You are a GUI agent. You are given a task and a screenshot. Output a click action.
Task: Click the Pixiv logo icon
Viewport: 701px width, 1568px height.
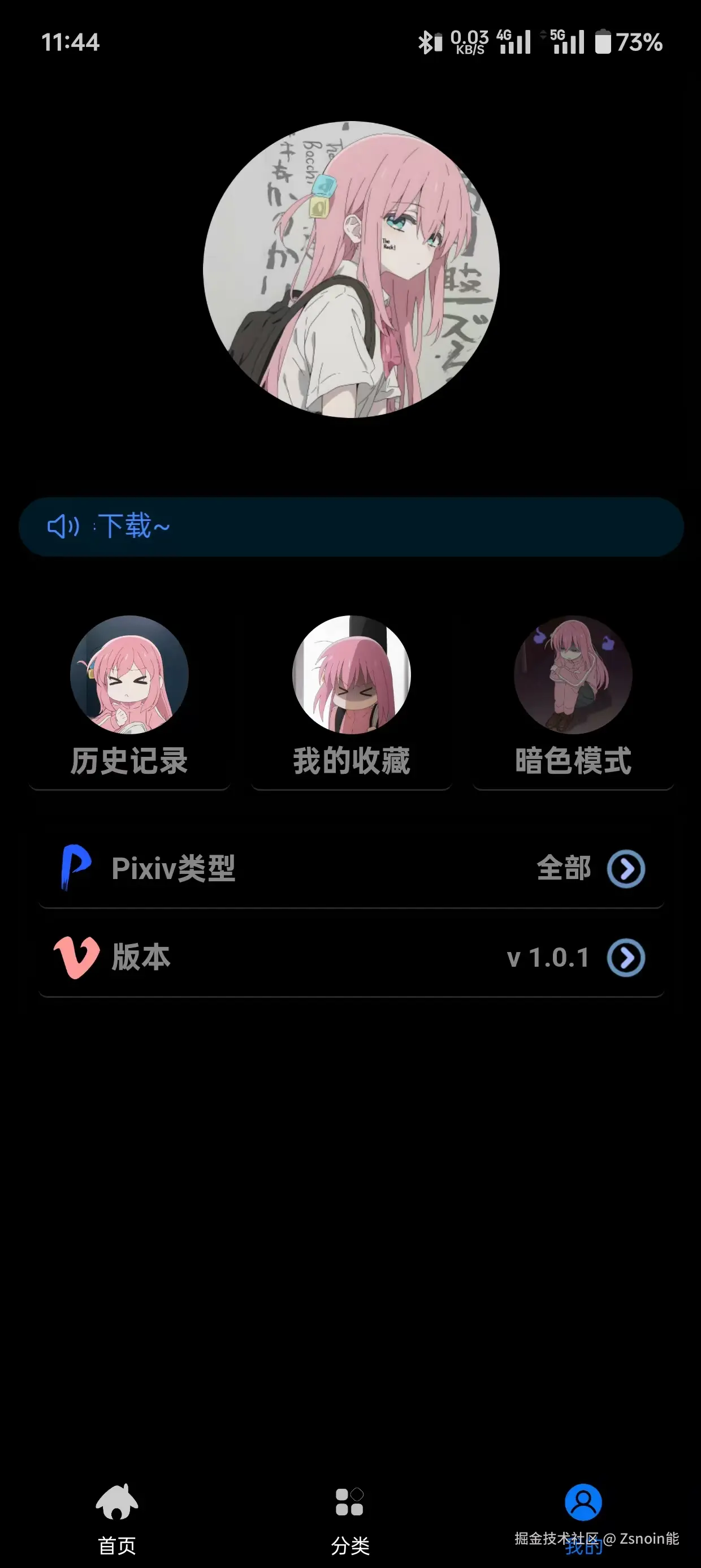pos(75,869)
